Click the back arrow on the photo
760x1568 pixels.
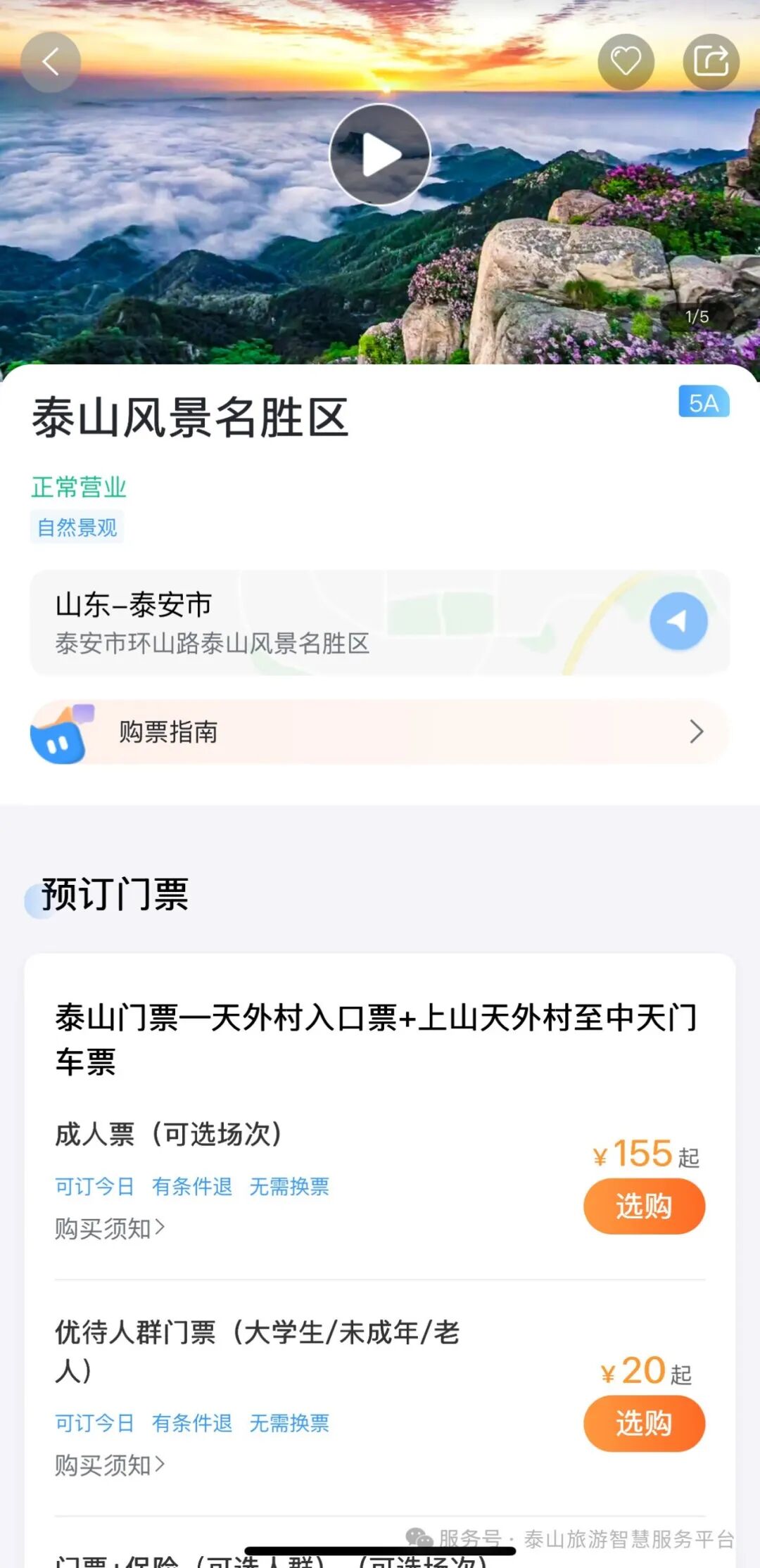[x=50, y=61]
